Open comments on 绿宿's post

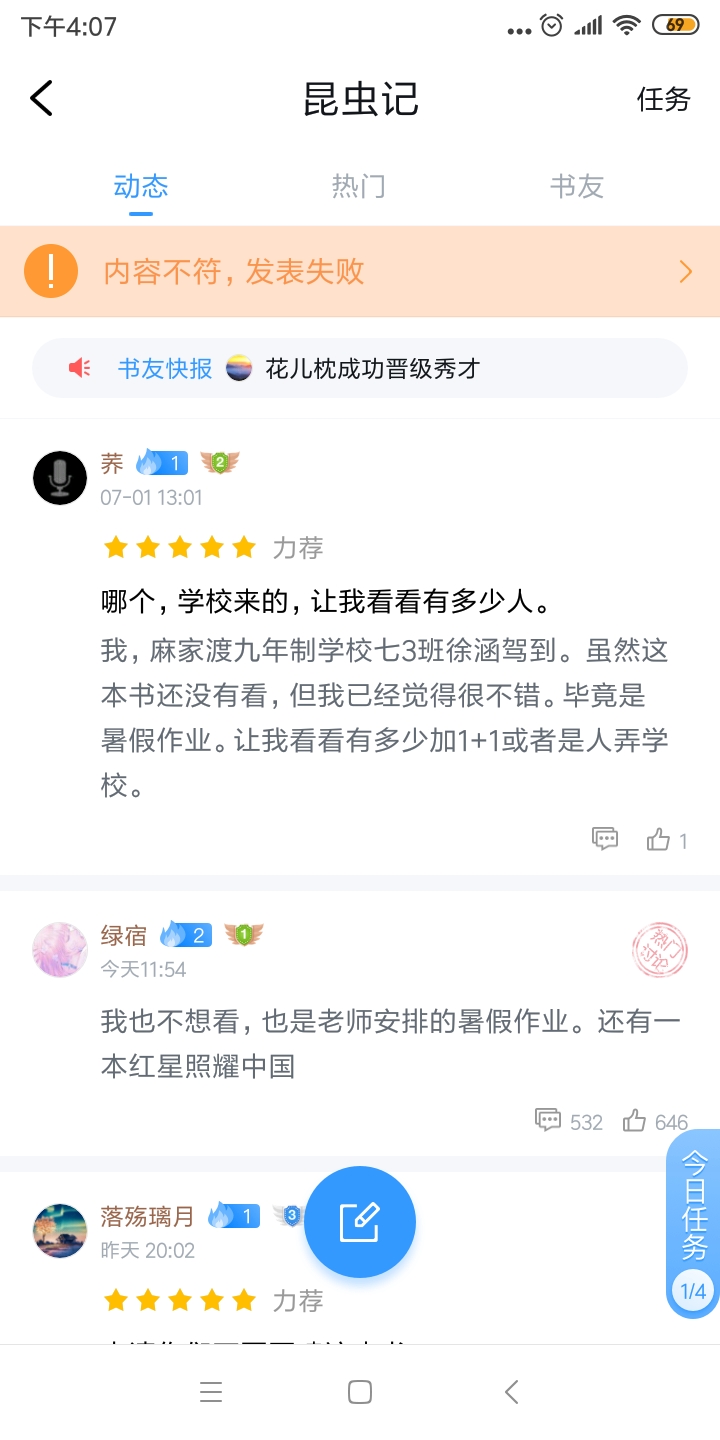tap(569, 1121)
